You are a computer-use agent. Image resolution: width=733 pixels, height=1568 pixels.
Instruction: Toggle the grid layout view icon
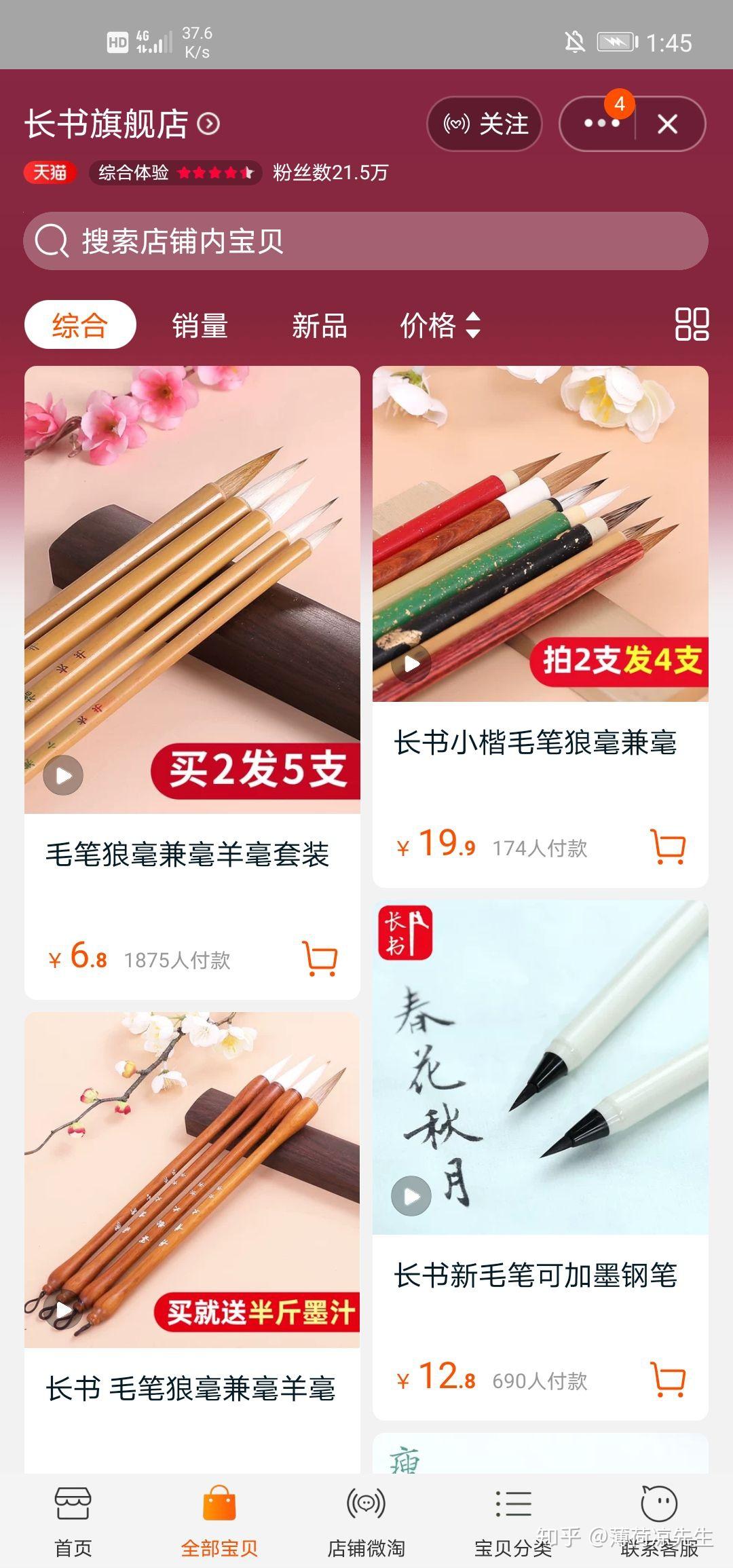[692, 324]
